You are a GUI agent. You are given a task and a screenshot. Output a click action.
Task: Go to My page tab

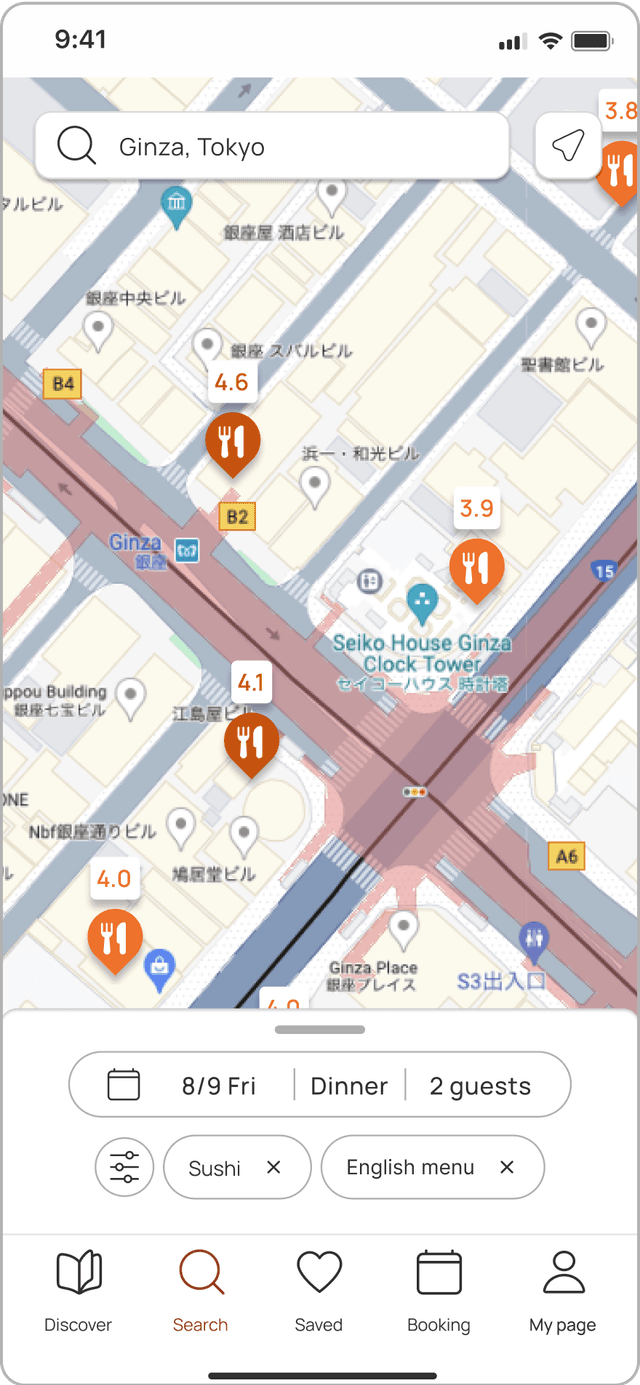562,1291
